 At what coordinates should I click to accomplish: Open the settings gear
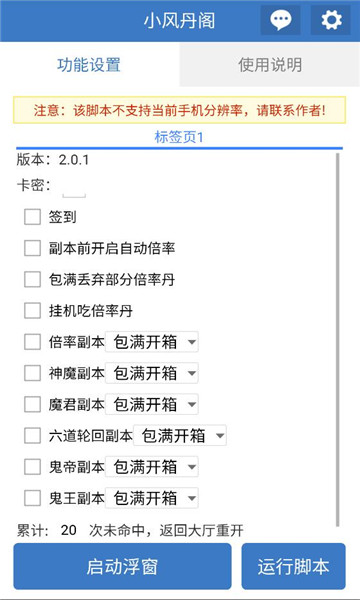(x=331, y=20)
